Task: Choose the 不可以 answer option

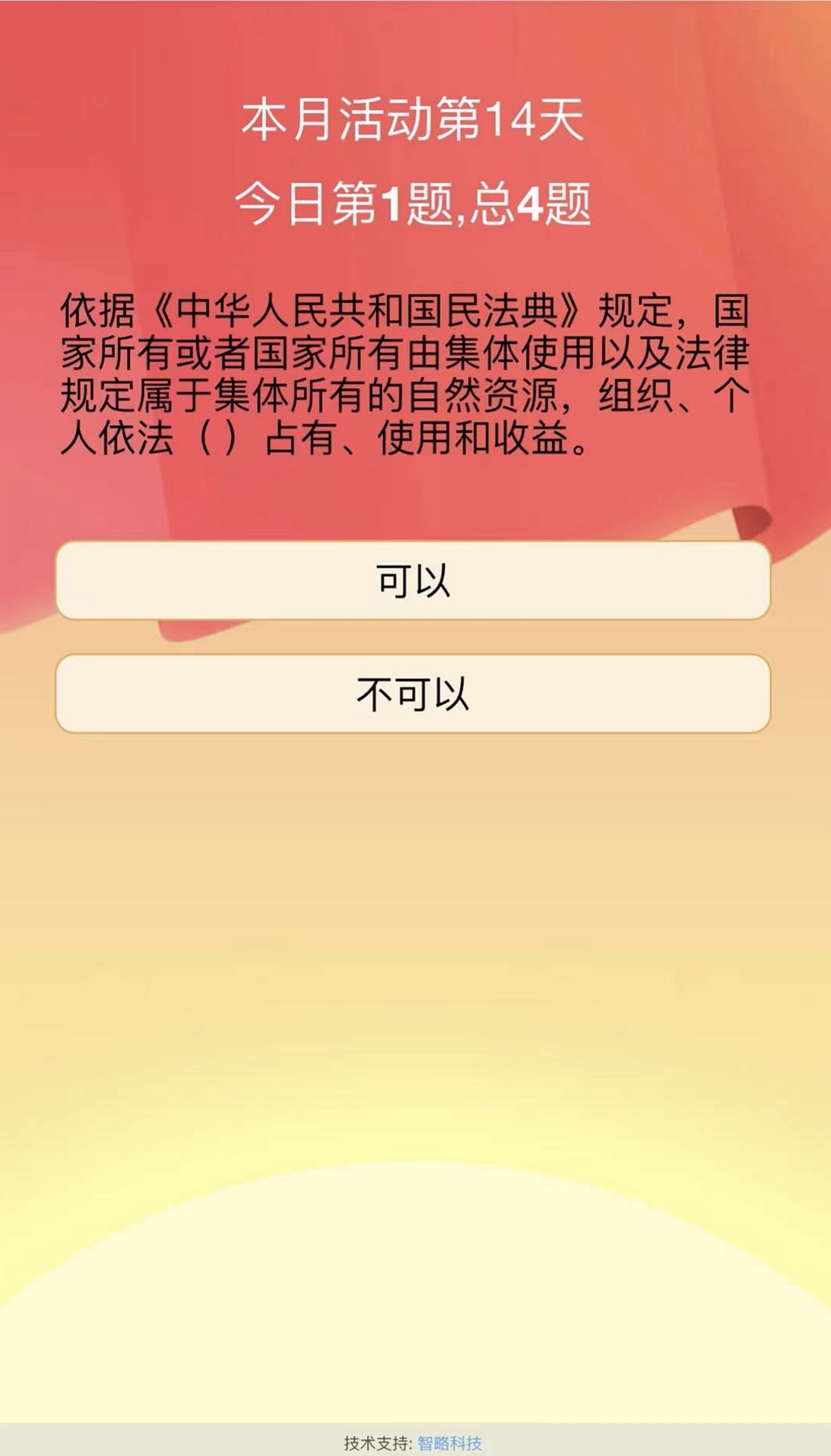Action: pyautogui.click(x=413, y=693)
